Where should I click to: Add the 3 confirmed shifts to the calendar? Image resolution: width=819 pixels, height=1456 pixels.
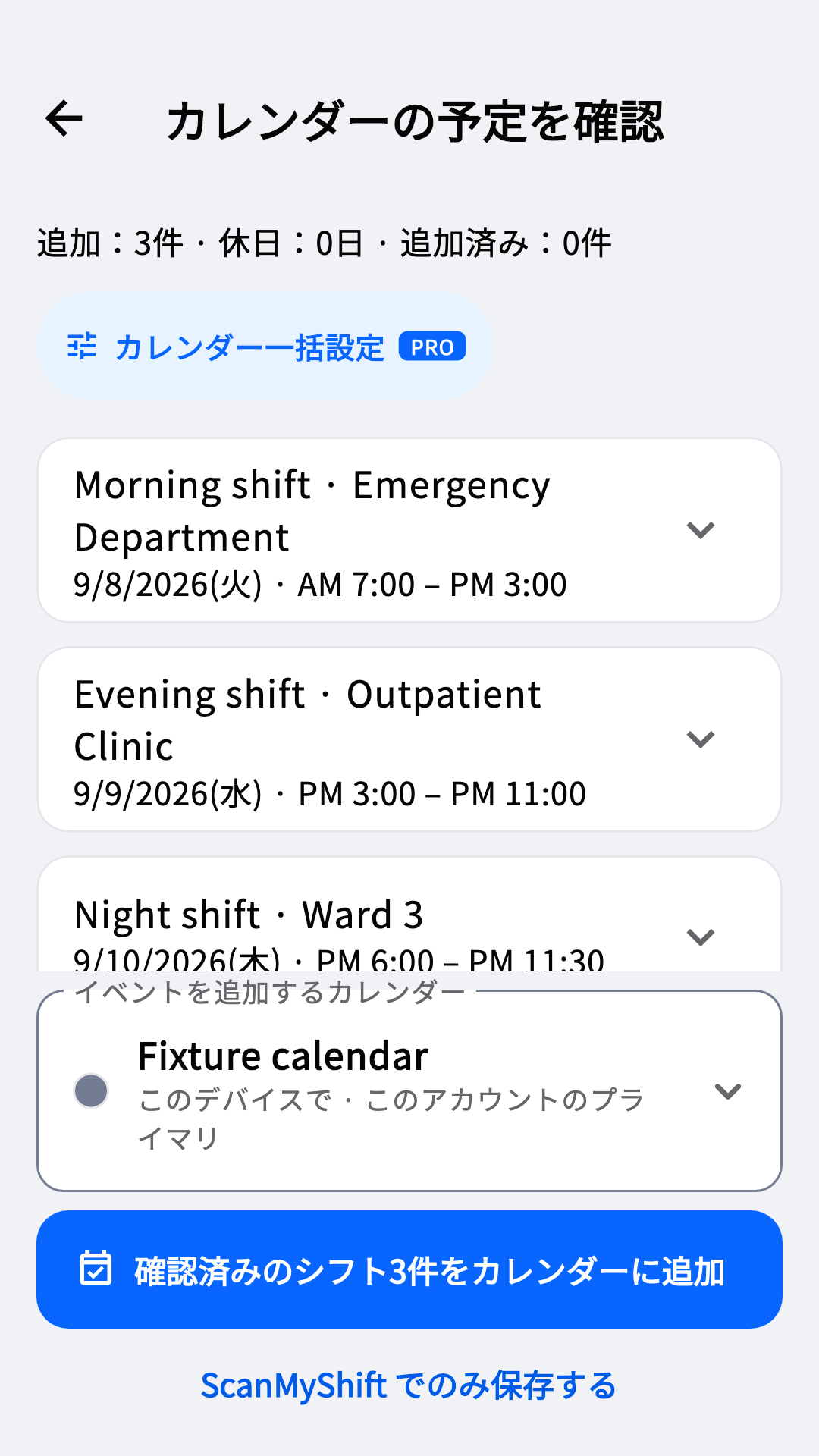coord(409,1269)
